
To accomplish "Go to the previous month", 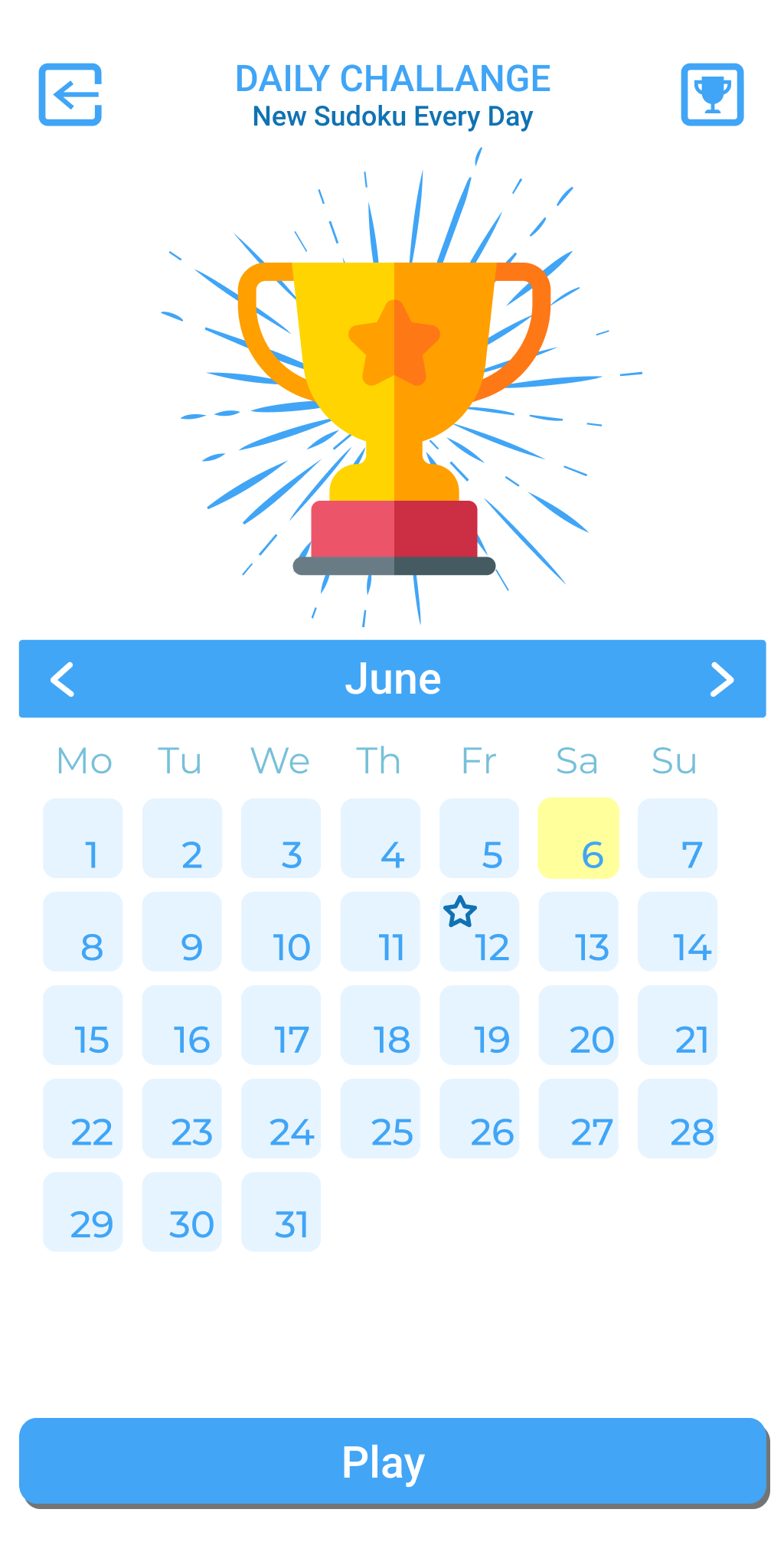I will (x=63, y=679).
